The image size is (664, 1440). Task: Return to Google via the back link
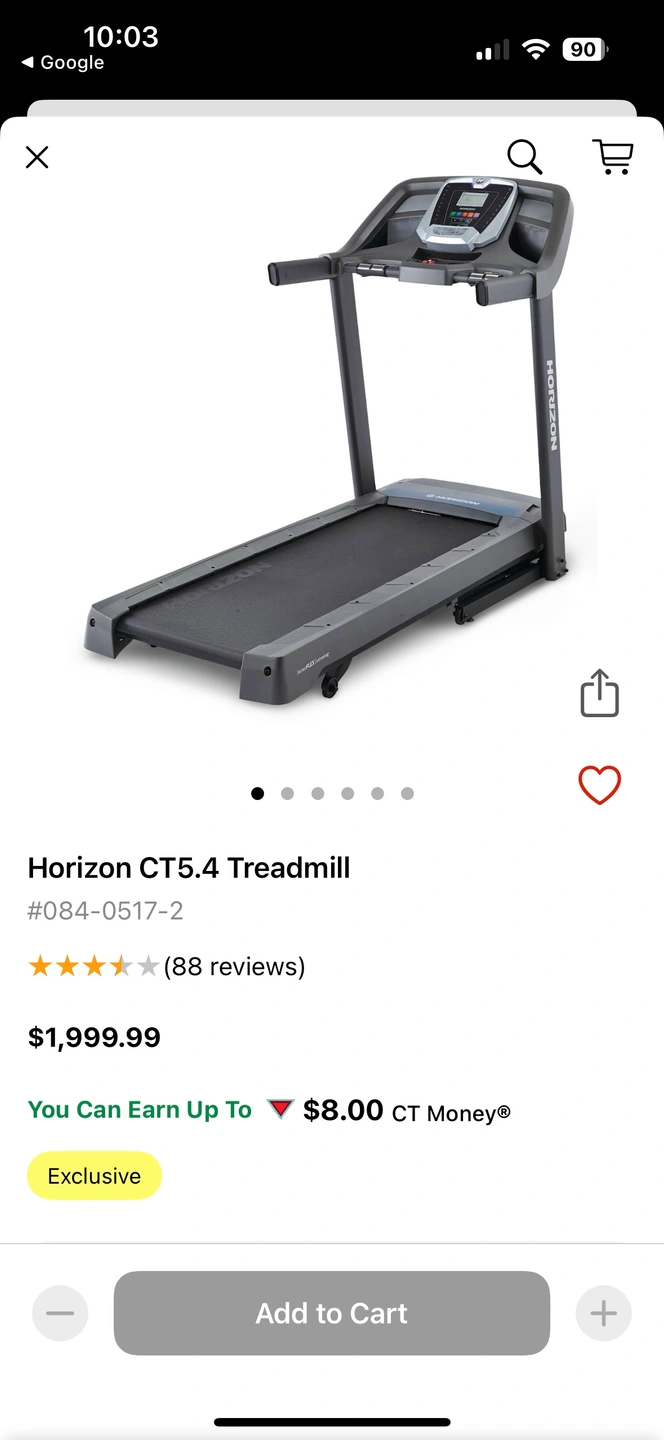click(62, 62)
